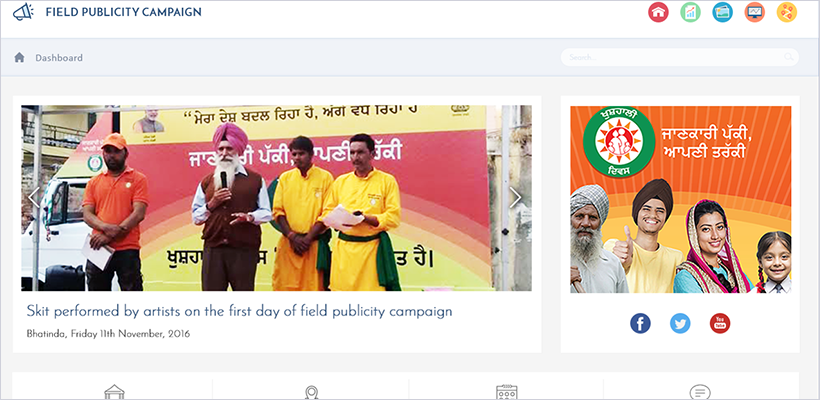The height and width of the screenshot is (400, 820).
Task: Visit the Facebook page
Action: pos(640,323)
